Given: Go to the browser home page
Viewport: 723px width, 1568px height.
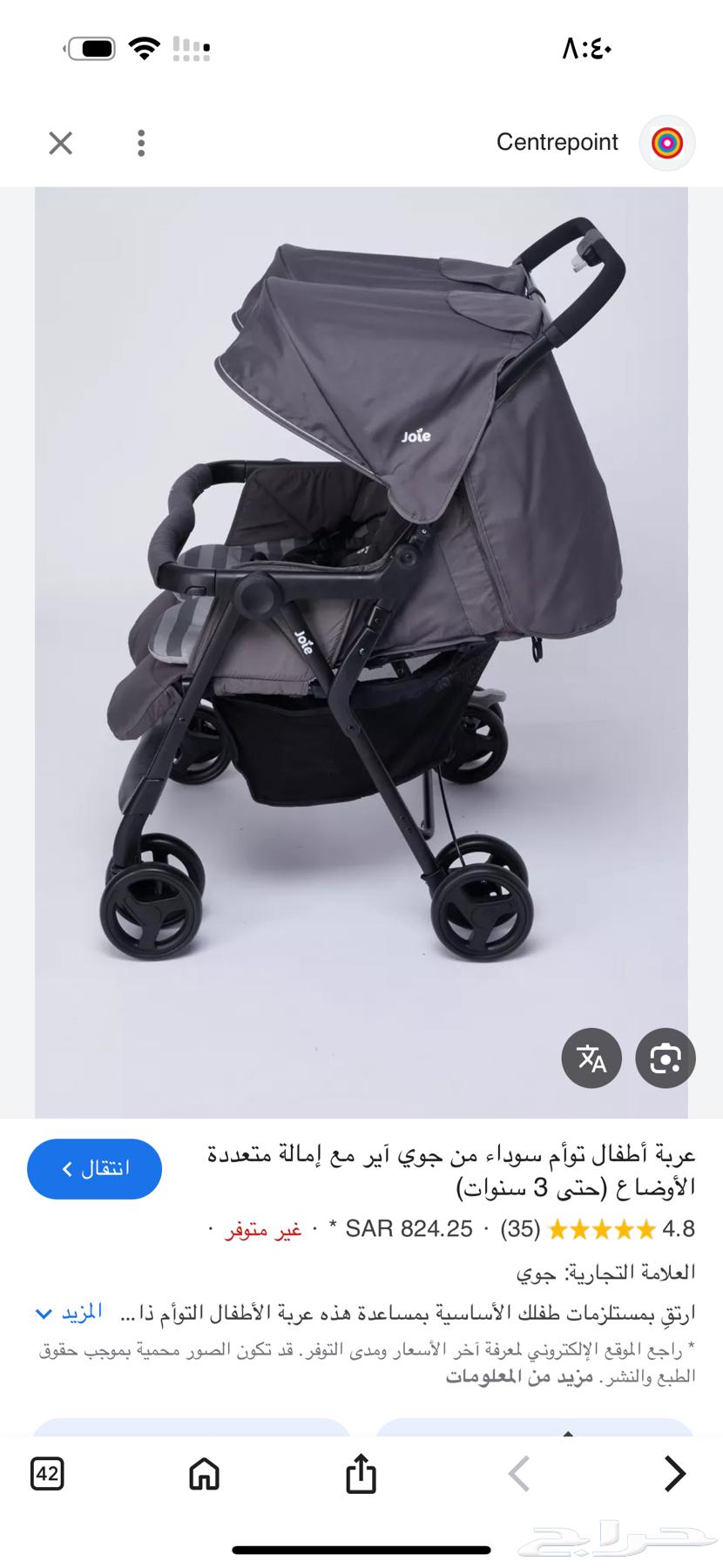Looking at the screenshot, I should click(x=204, y=1474).
